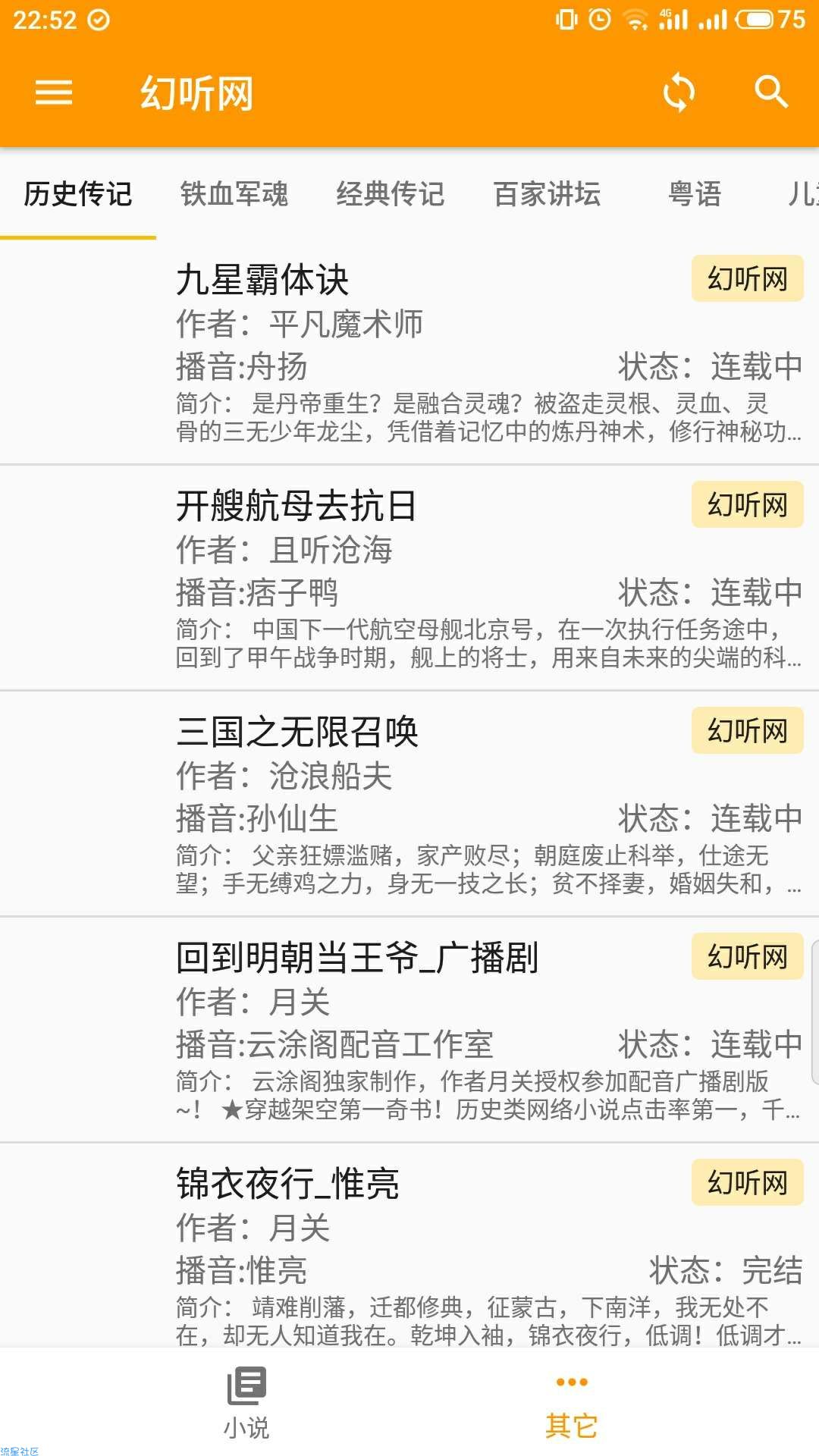Switch to the 经典传记 tab
The image size is (819, 1456).
pos(391,194)
